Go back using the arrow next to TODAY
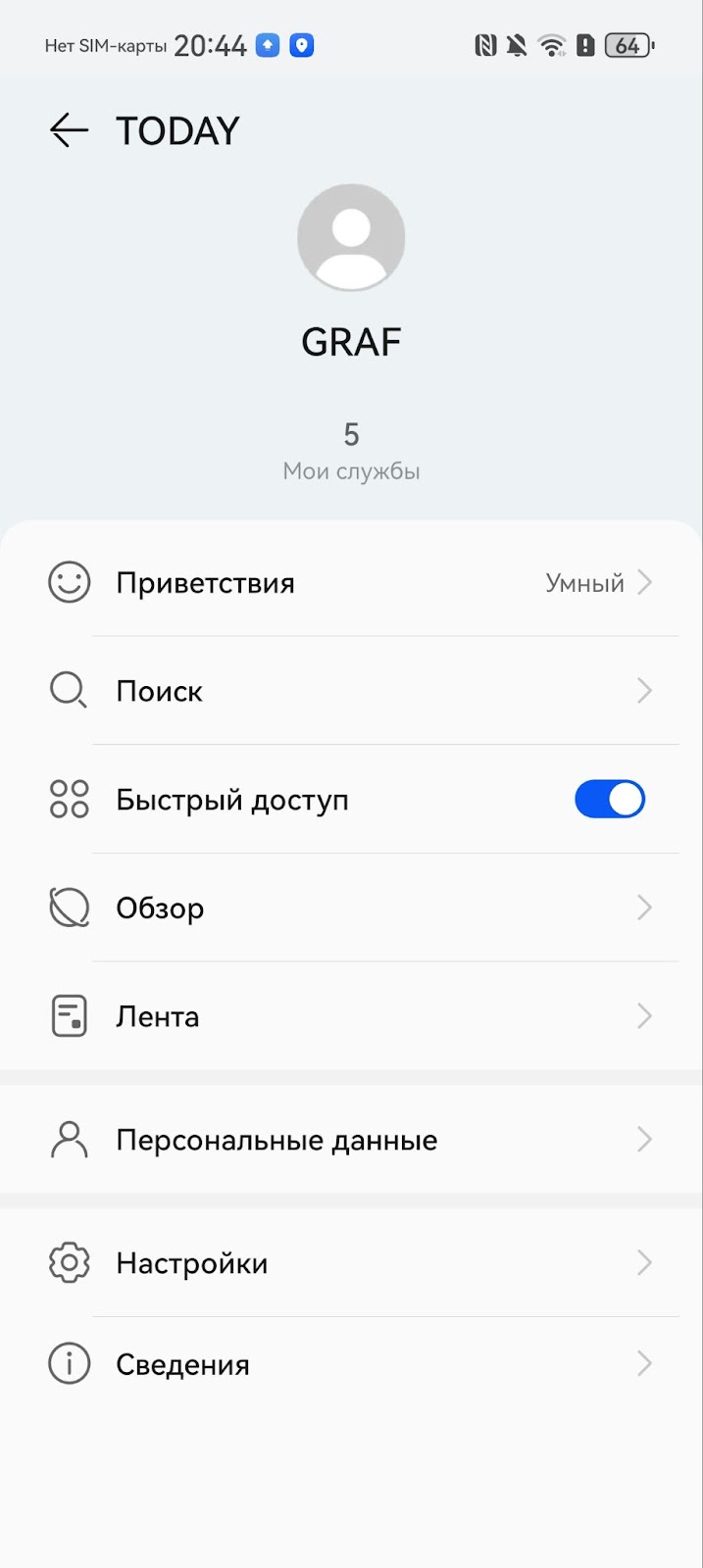 (69, 130)
